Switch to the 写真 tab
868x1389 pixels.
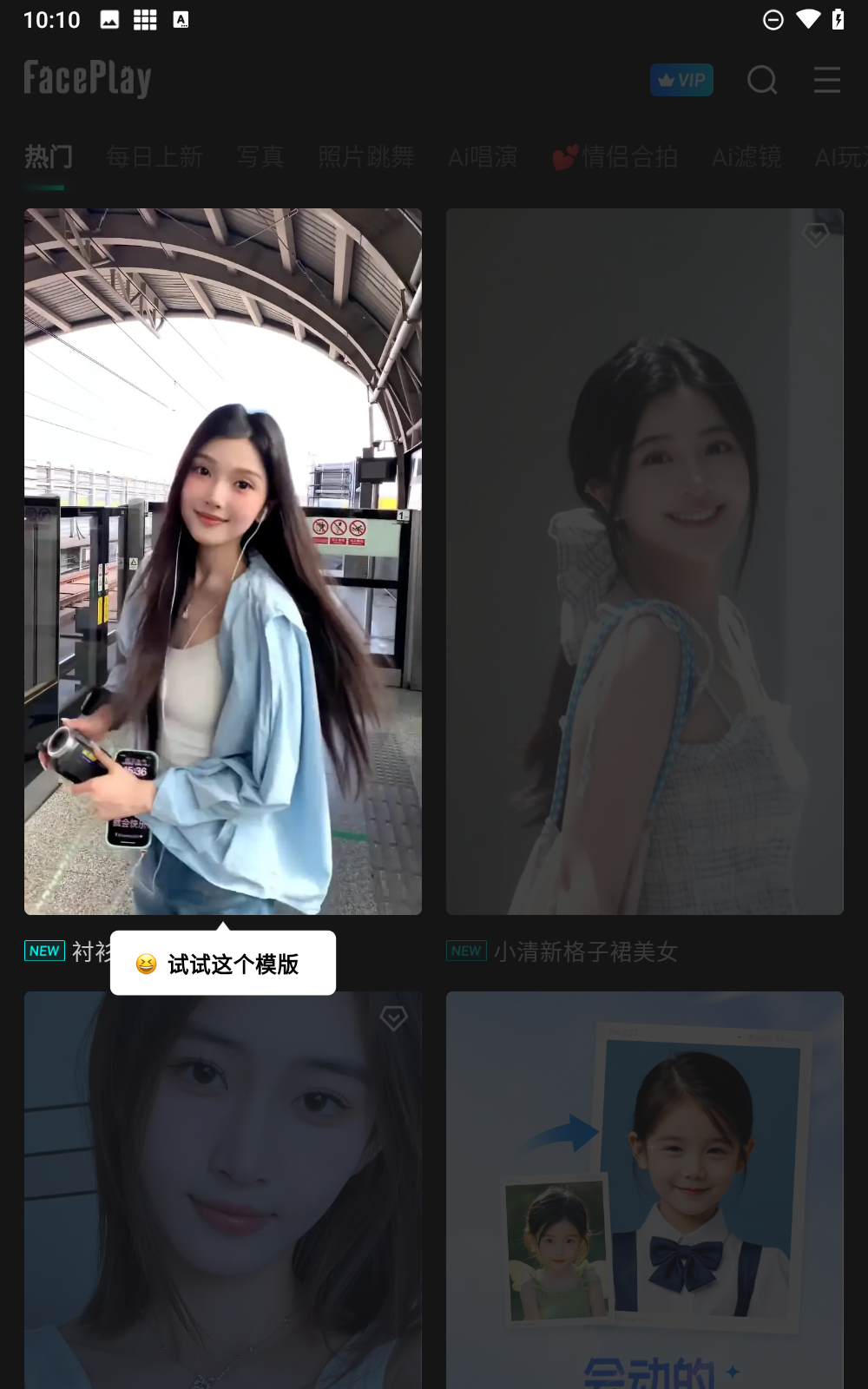[x=260, y=157]
